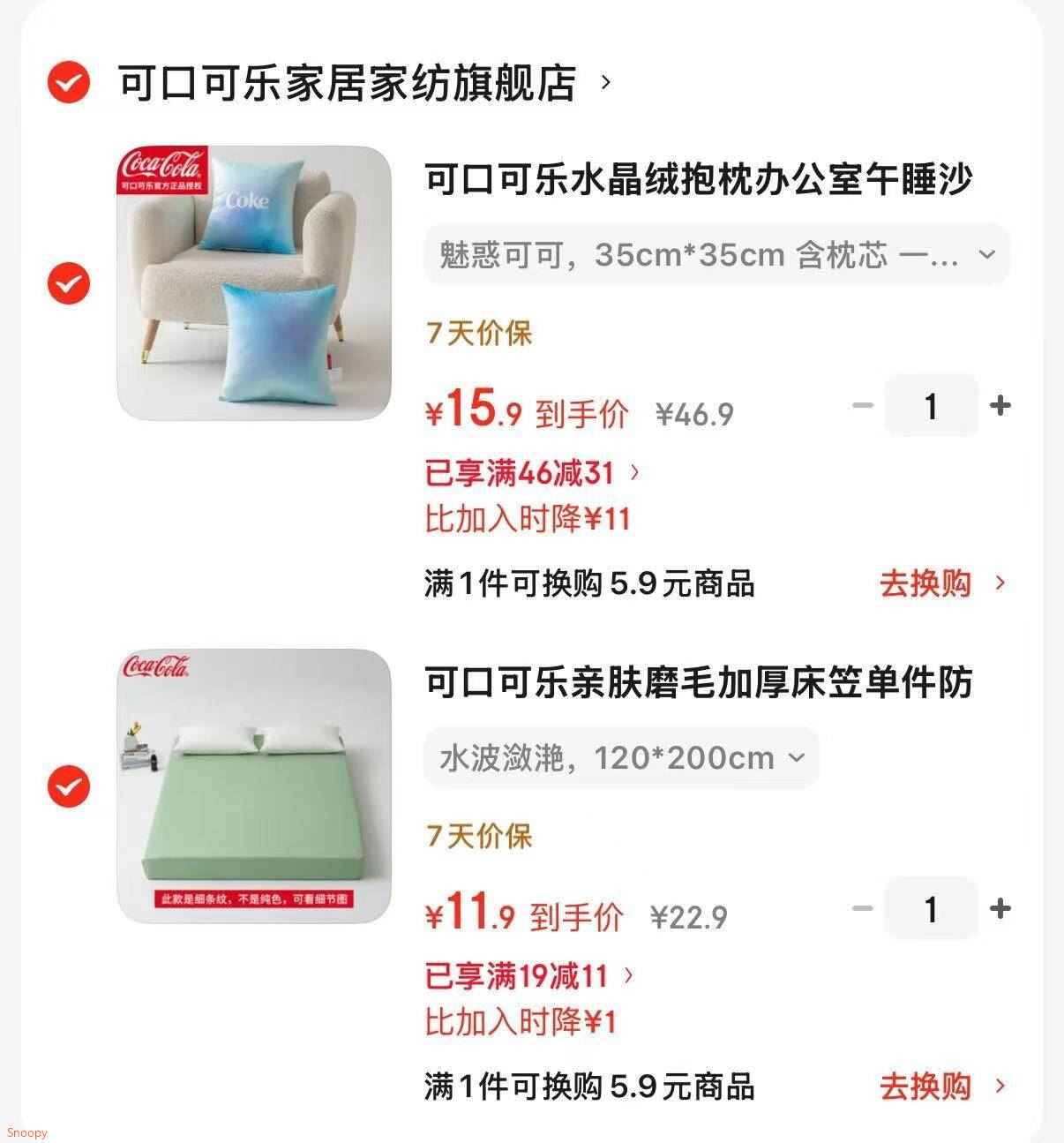Open the 水晶绒抱枕 product image

254,283
